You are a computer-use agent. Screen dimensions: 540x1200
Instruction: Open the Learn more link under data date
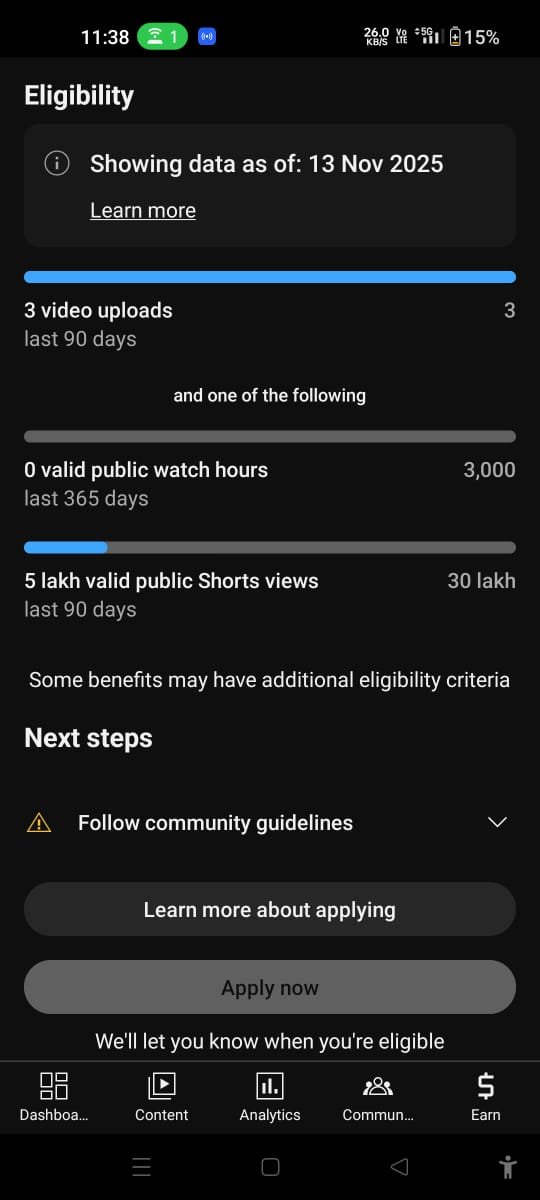[143, 210]
